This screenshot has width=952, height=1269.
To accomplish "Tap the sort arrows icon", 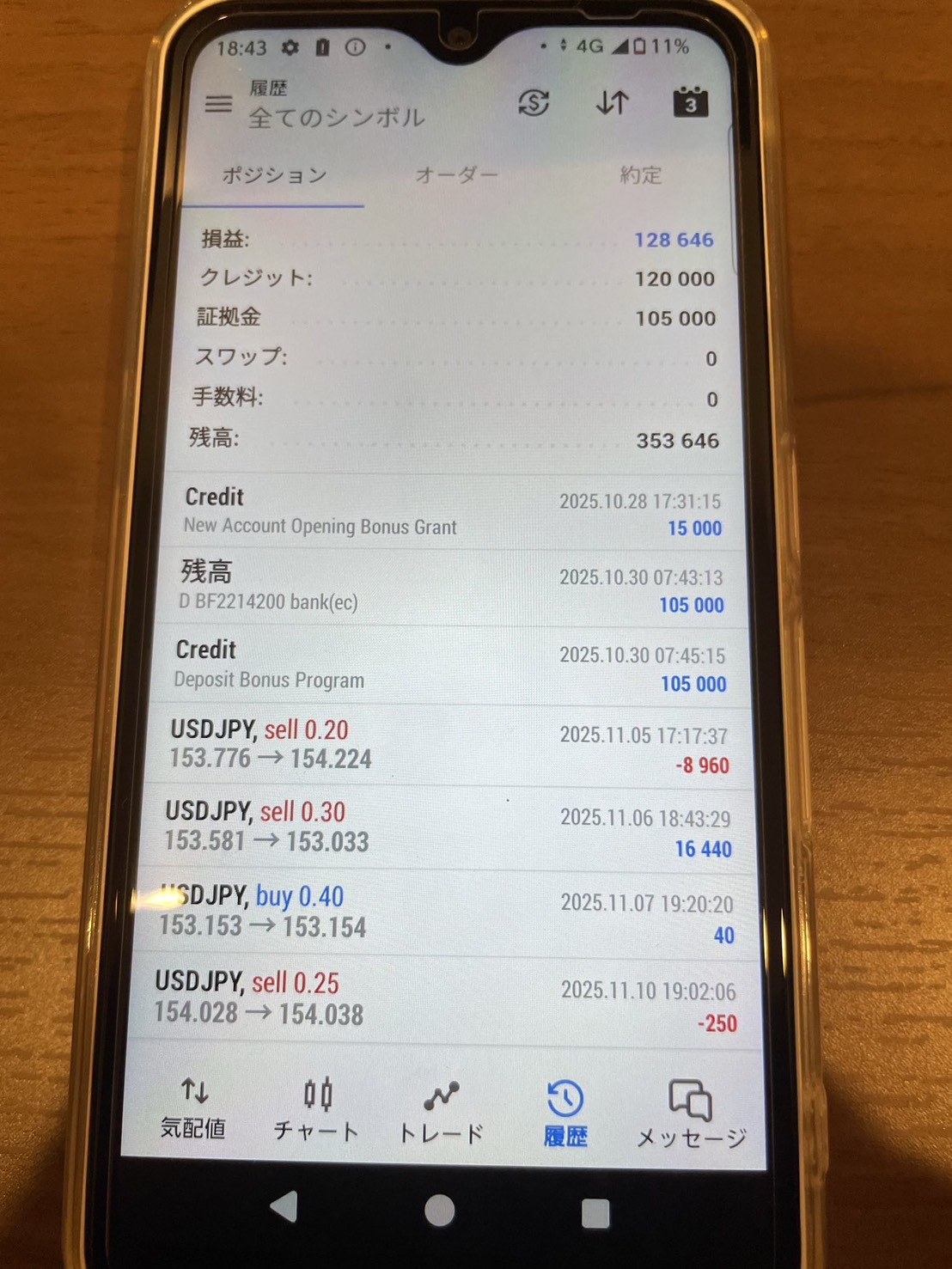I will 612,103.
